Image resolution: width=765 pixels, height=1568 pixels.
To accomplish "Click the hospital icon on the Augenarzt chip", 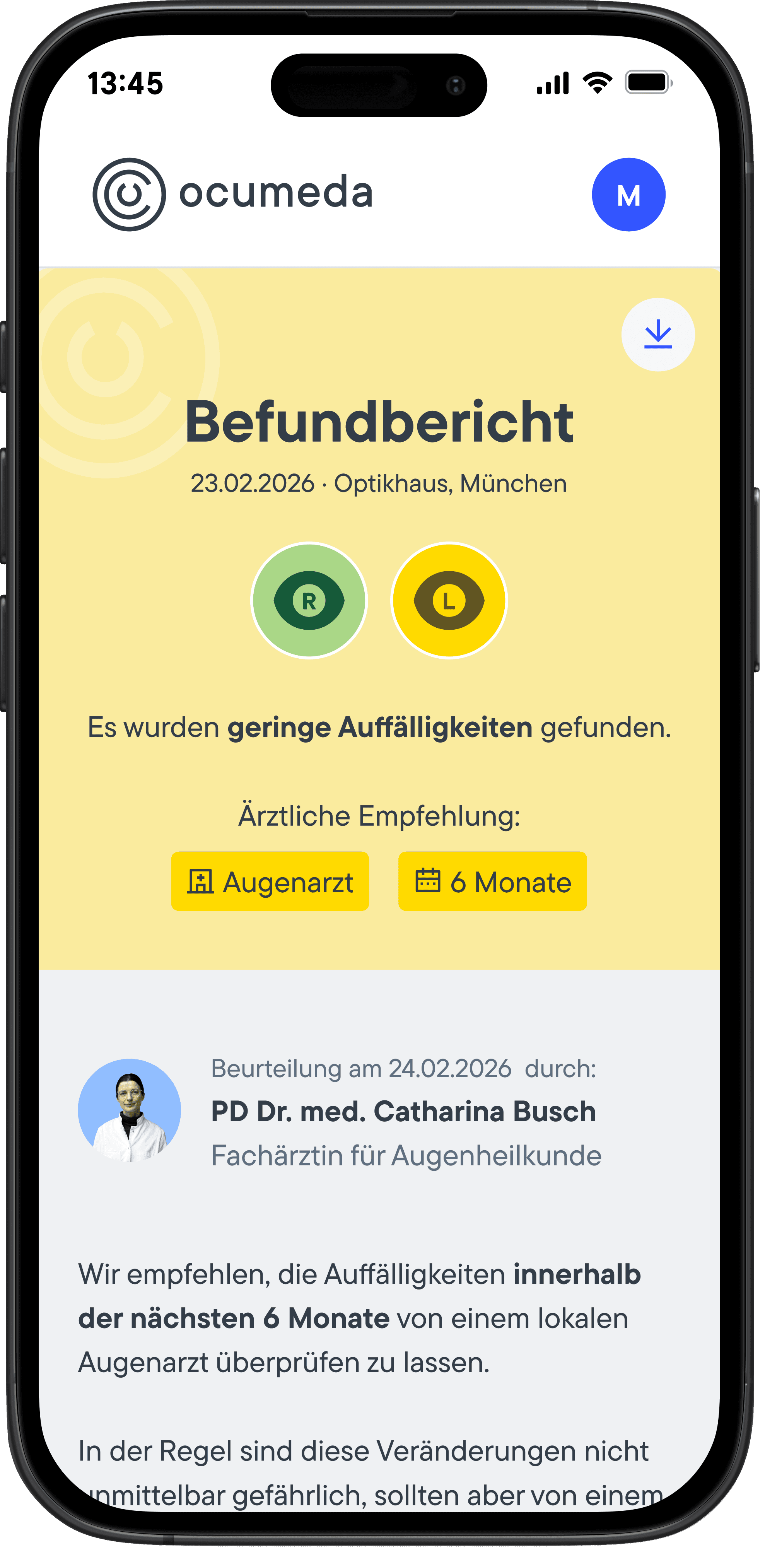I will (x=201, y=880).
